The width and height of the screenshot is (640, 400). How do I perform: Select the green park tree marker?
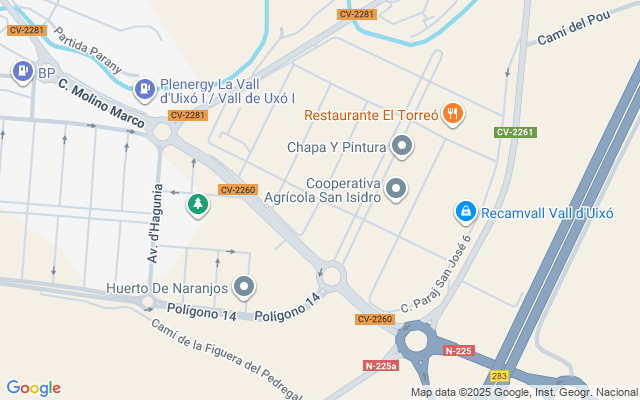coord(198,204)
